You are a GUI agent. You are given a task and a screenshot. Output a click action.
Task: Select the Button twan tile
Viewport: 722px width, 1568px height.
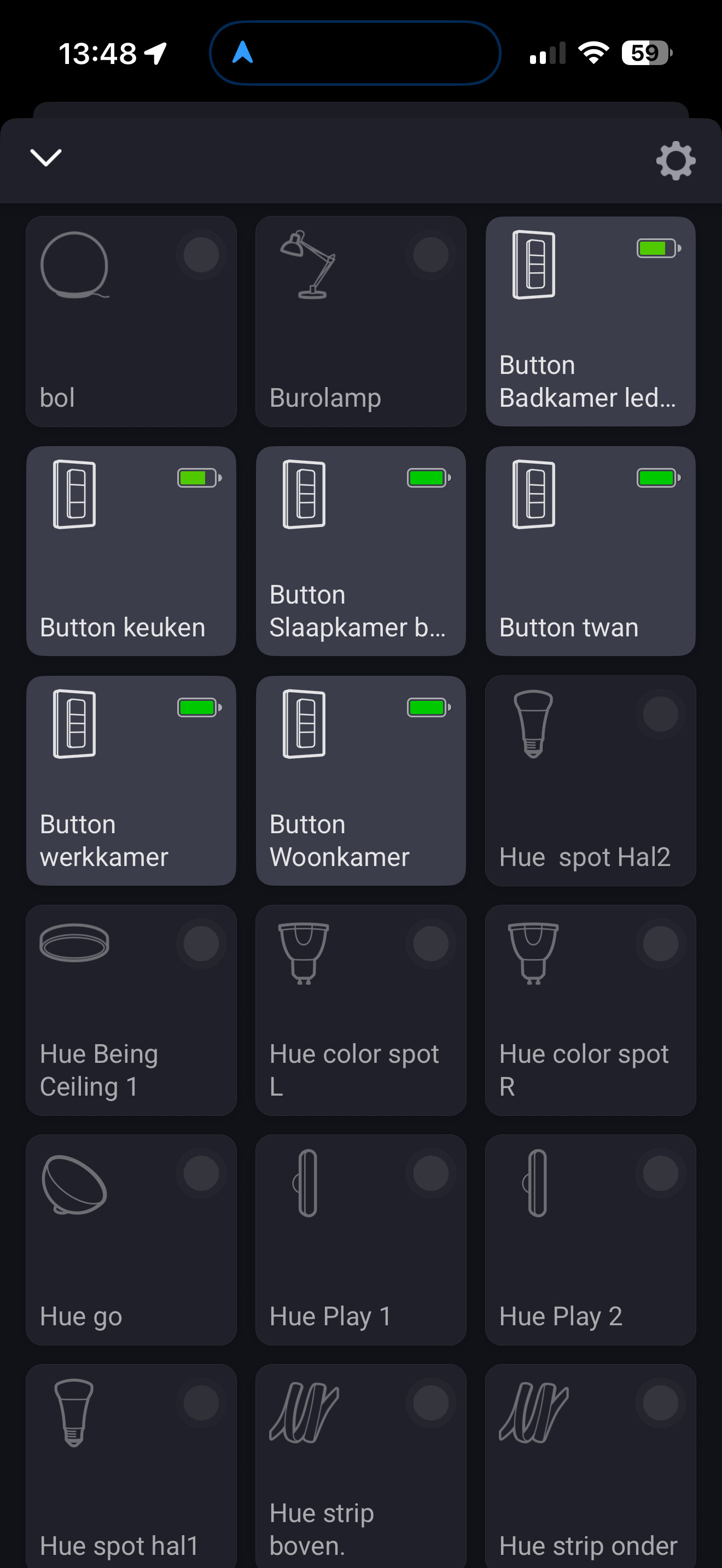[590, 551]
